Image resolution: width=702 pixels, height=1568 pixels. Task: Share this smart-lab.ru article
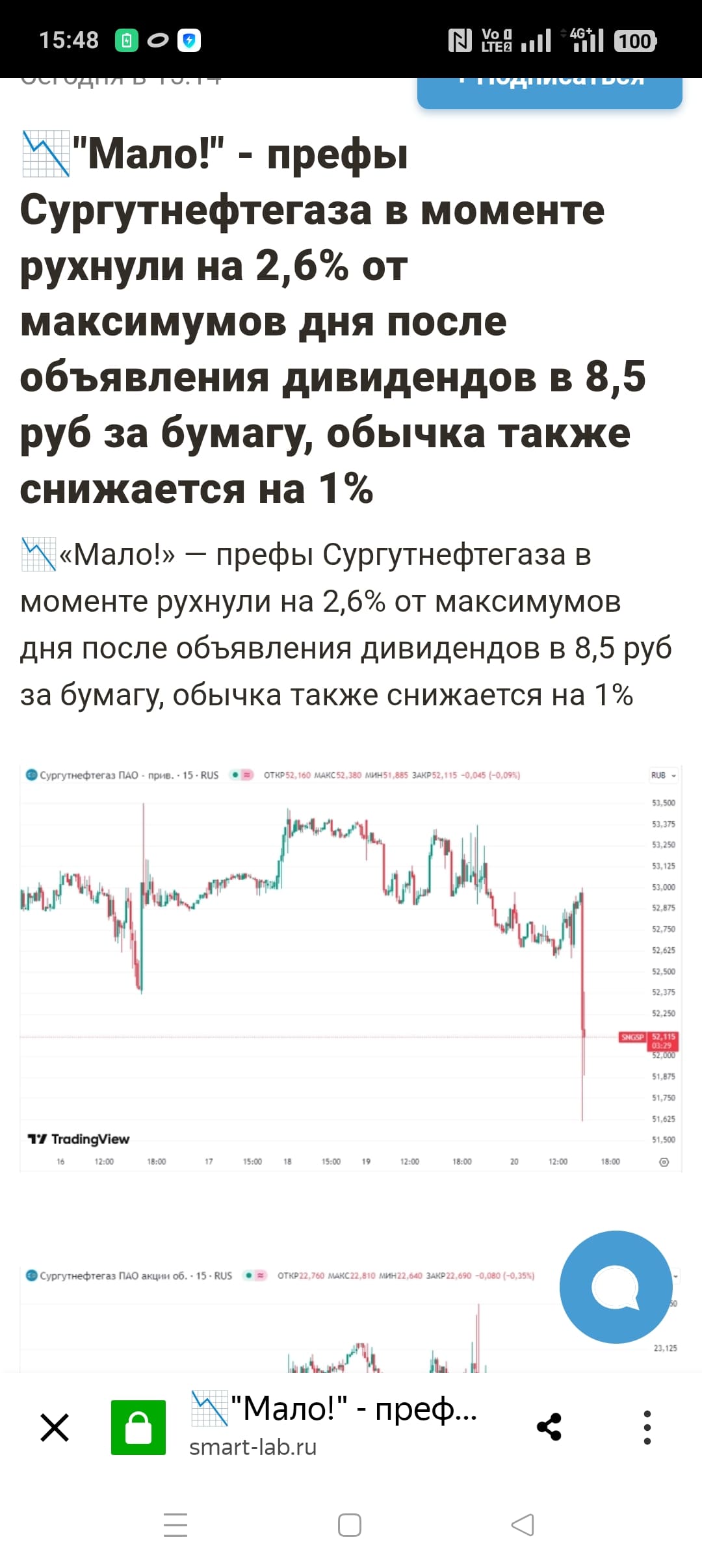(x=549, y=1428)
